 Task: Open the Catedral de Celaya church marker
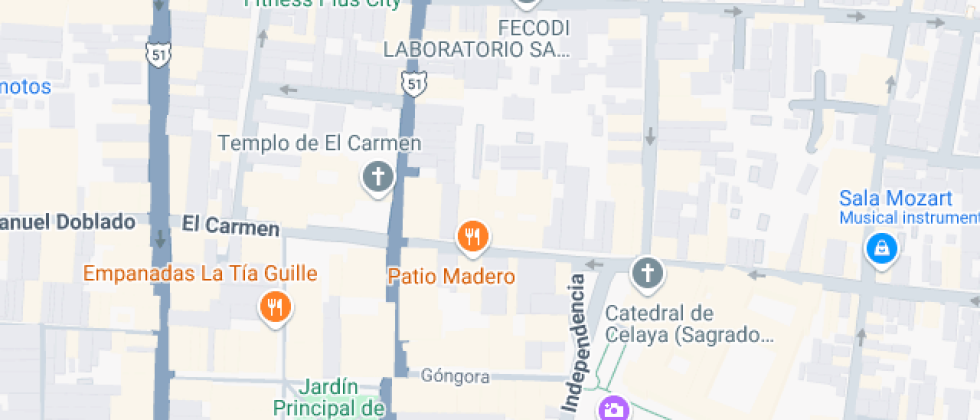tap(647, 272)
